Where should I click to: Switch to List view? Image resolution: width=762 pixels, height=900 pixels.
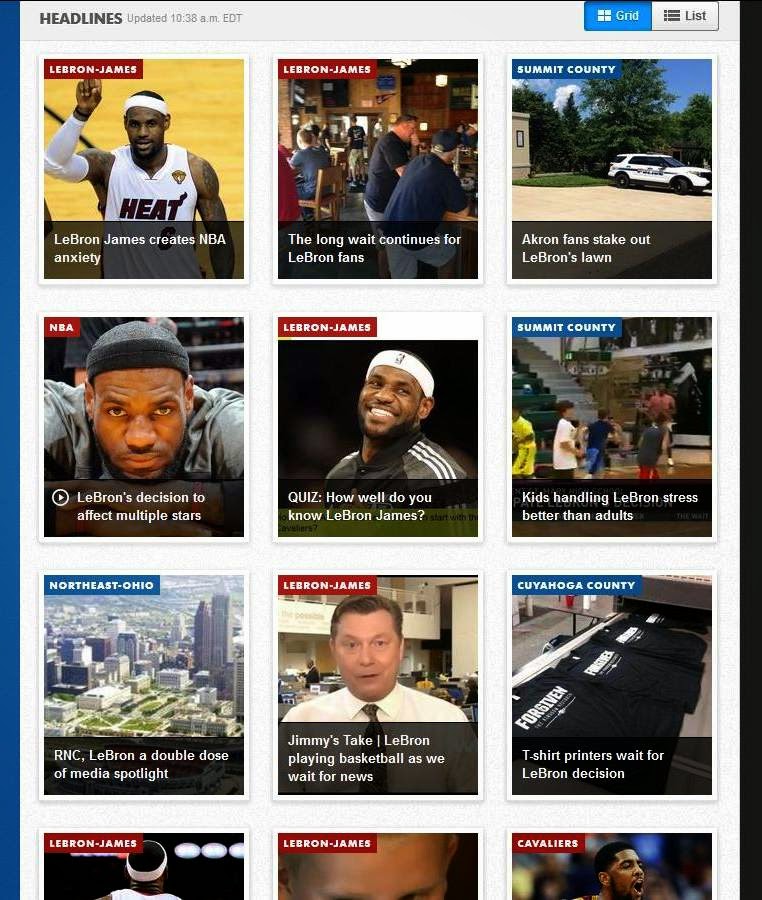pyautogui.click(x=685, y=16)
